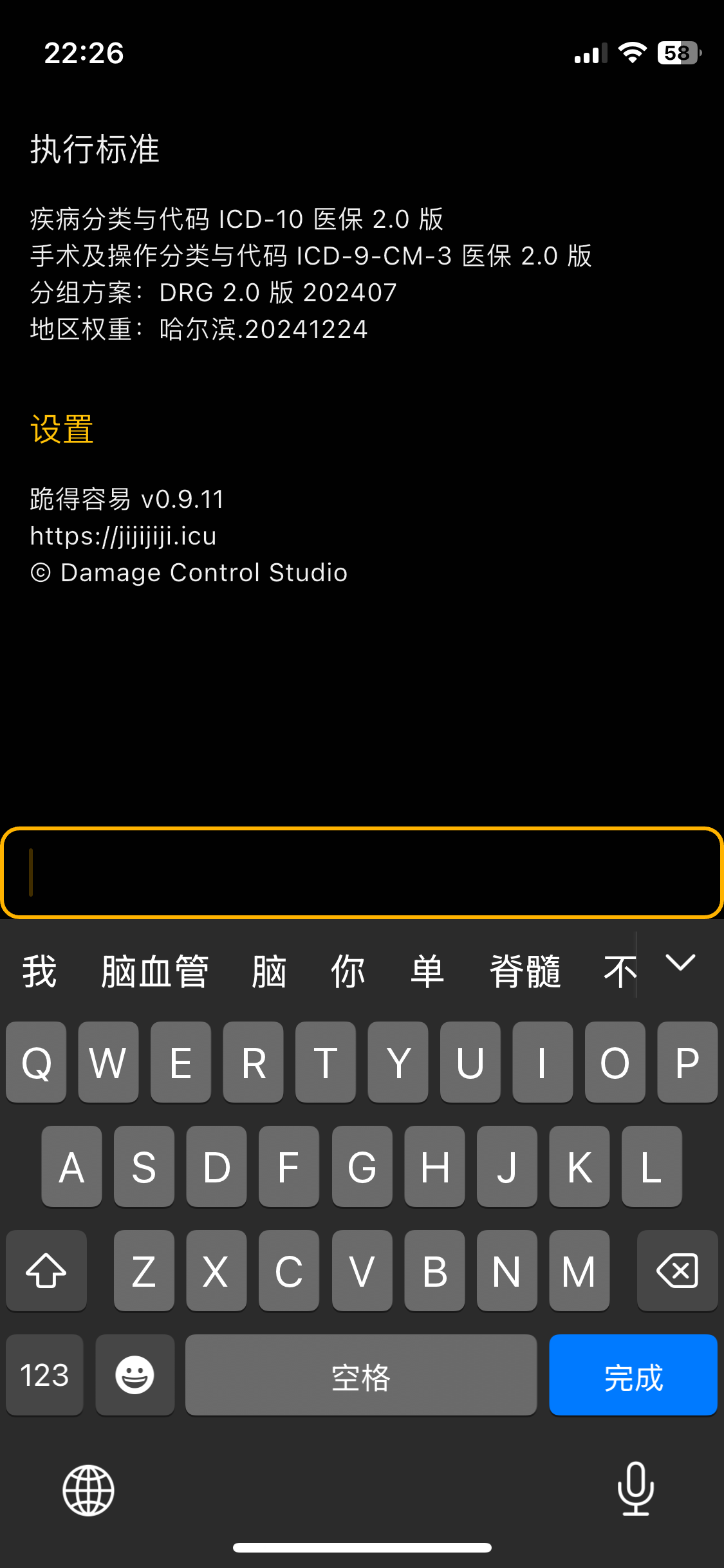The height and width of the screenshot is (1568, 724).
Task: Expand the keyboard candidate list chevron
Action: pyautogui.click(x=680, y=964)
